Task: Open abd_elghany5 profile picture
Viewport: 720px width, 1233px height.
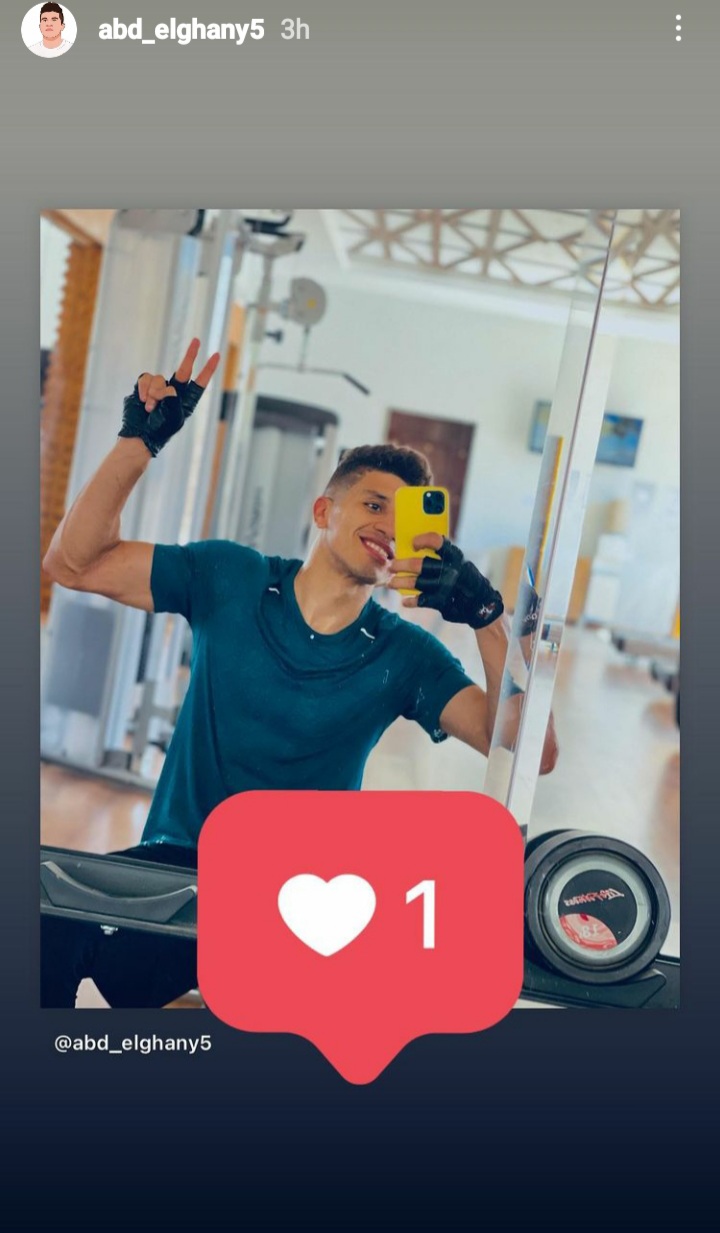Action: click(49, 29)
